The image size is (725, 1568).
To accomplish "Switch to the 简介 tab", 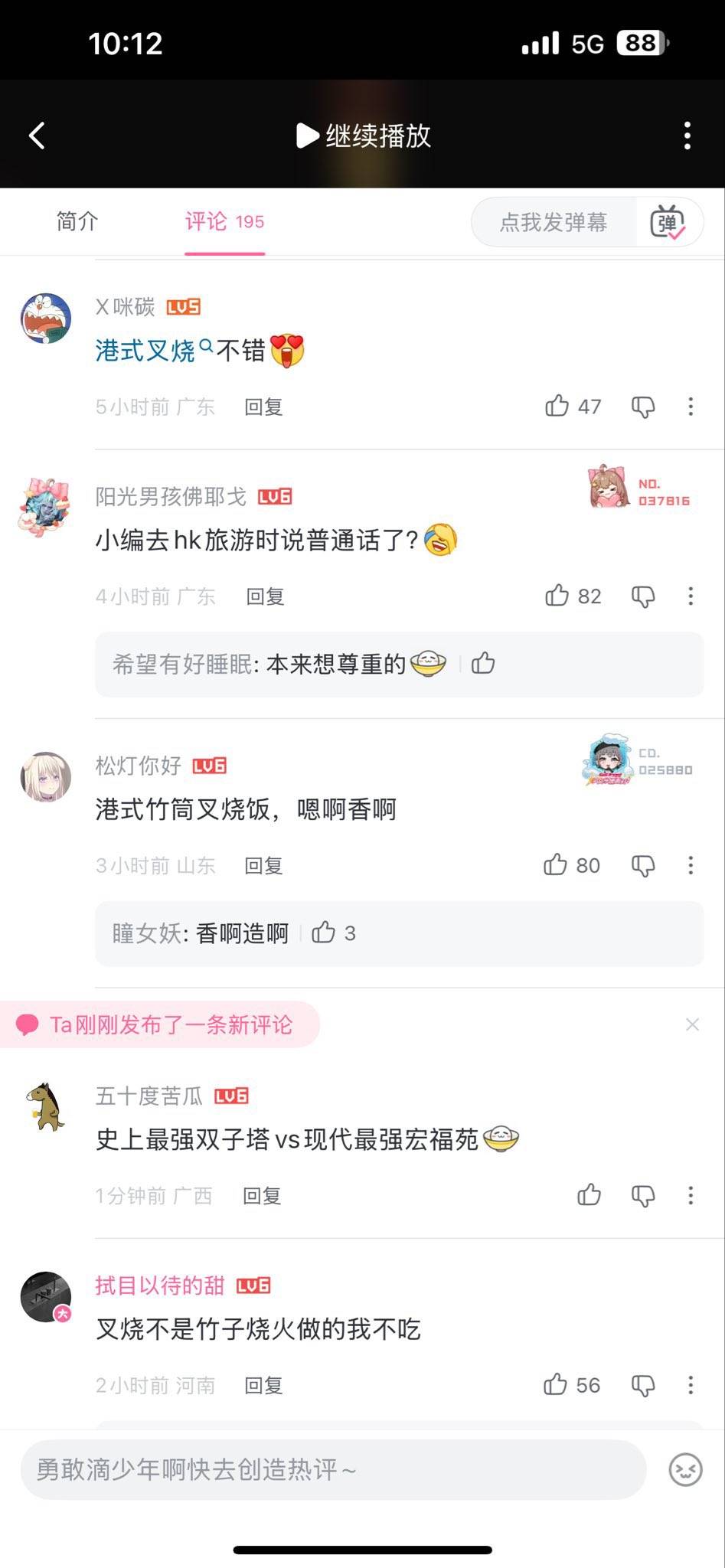I will coord(77,222).
